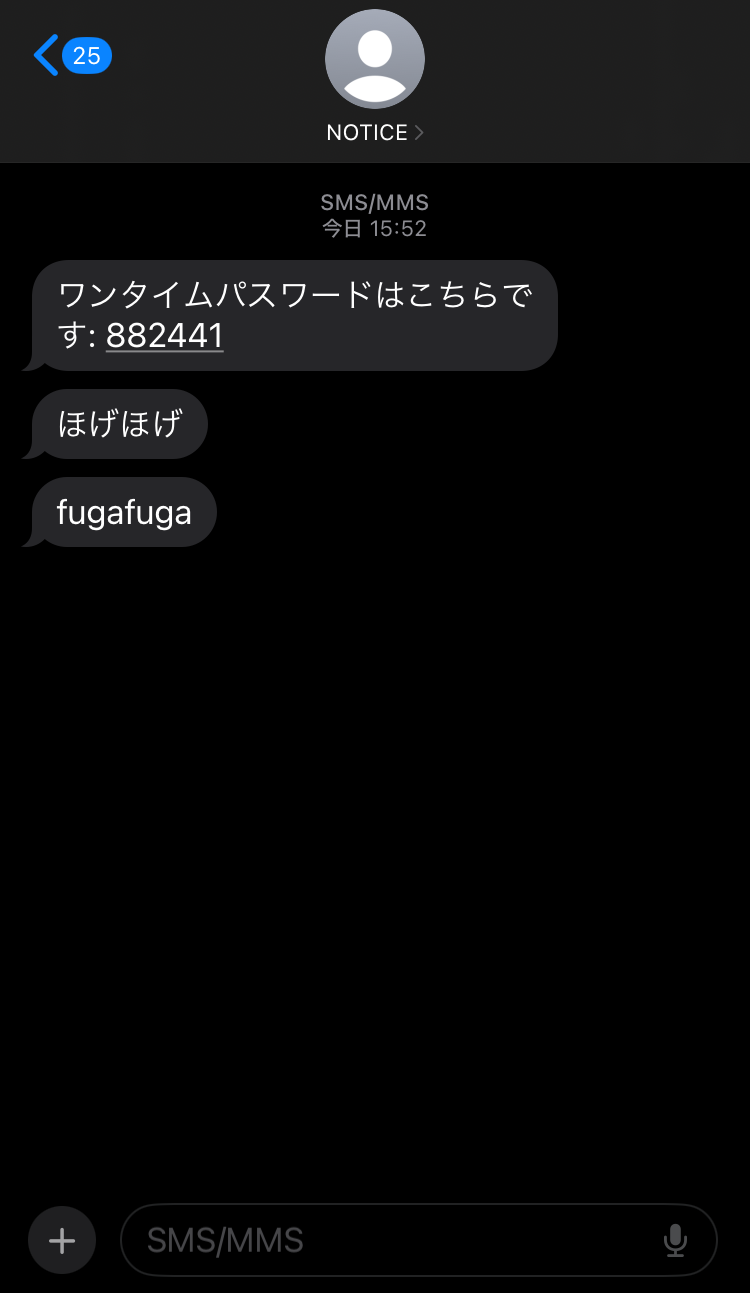Start dictation with the microphone icon

(x=676, y=1241)
